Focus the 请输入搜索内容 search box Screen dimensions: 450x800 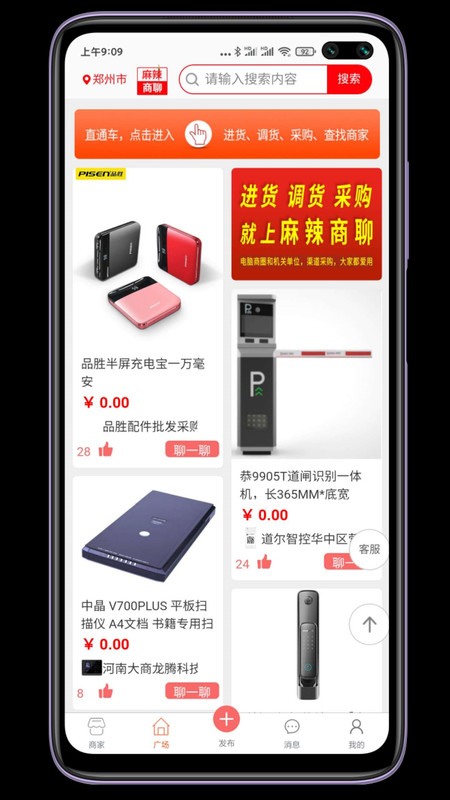[254, 79]
